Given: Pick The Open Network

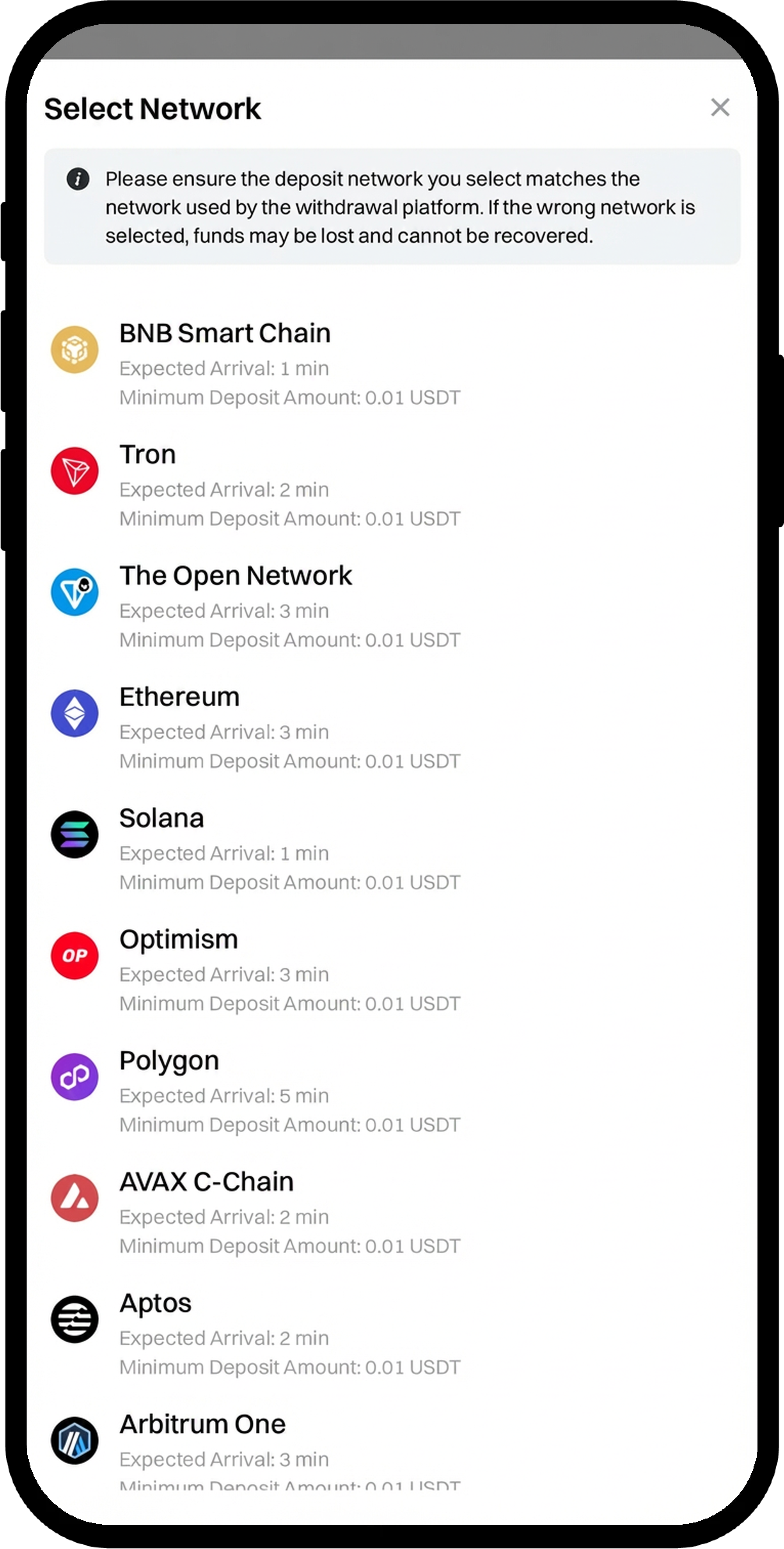Looking at the screenshot, I should pos(235,576).
